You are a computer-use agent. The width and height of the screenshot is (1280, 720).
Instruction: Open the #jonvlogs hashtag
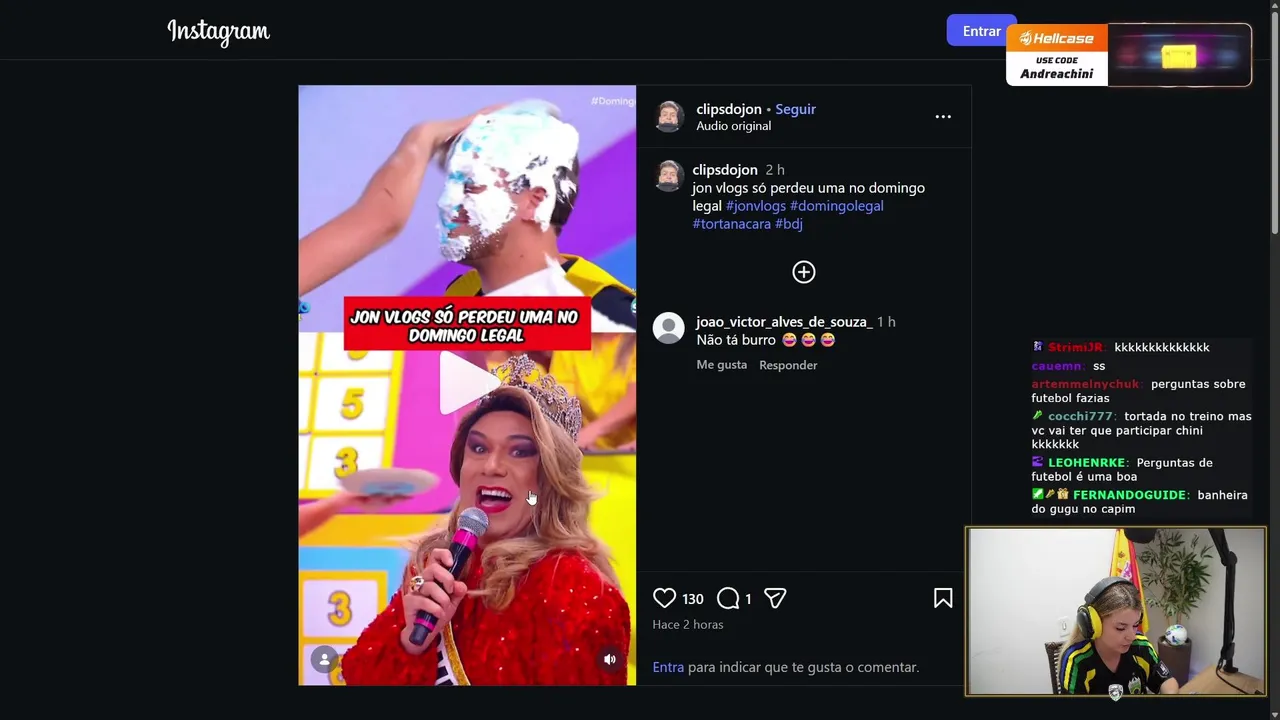tap(756, 206)
